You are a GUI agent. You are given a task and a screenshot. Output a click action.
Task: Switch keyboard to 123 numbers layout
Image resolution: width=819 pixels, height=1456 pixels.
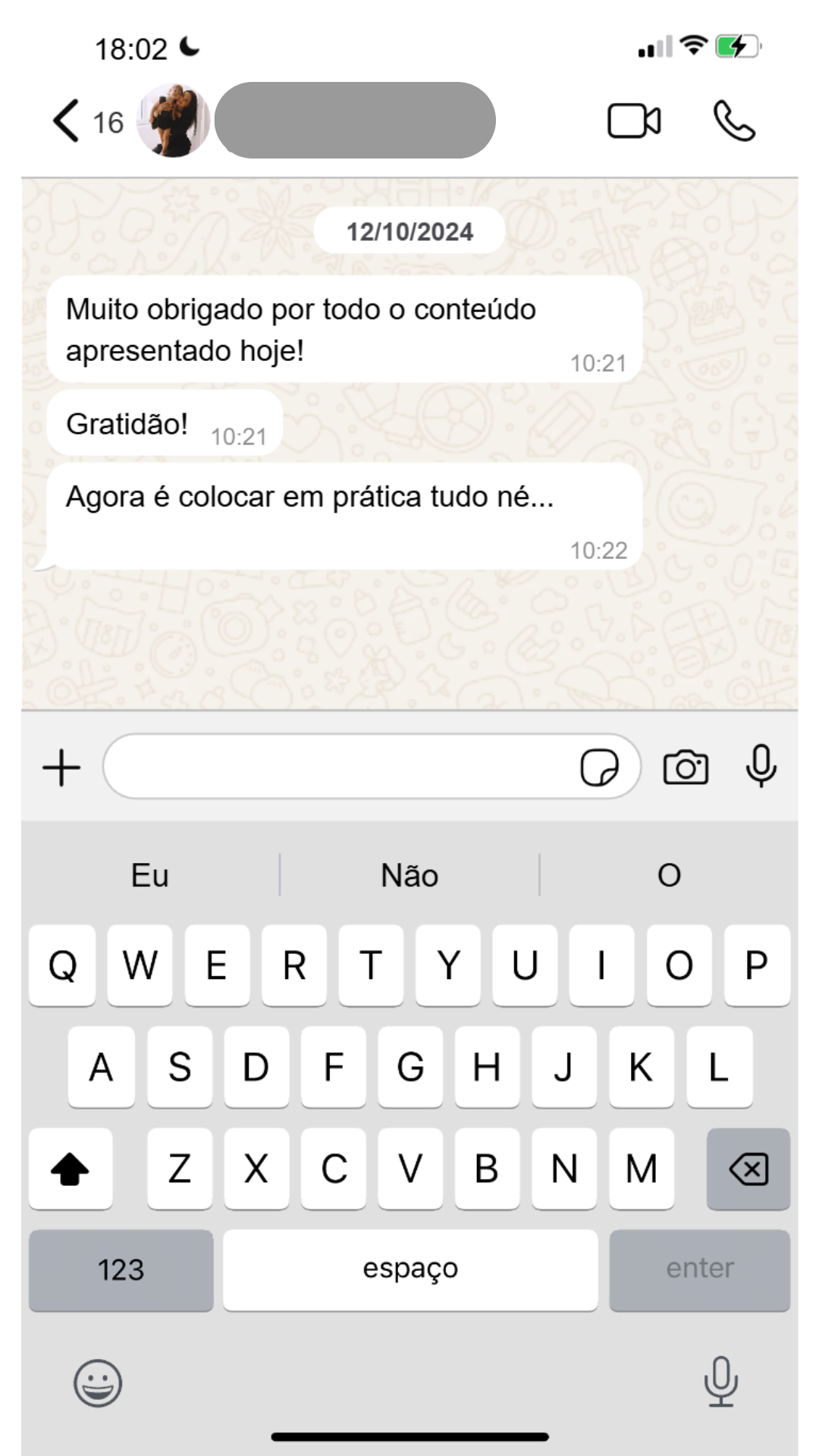click(x=121, y=1269)
